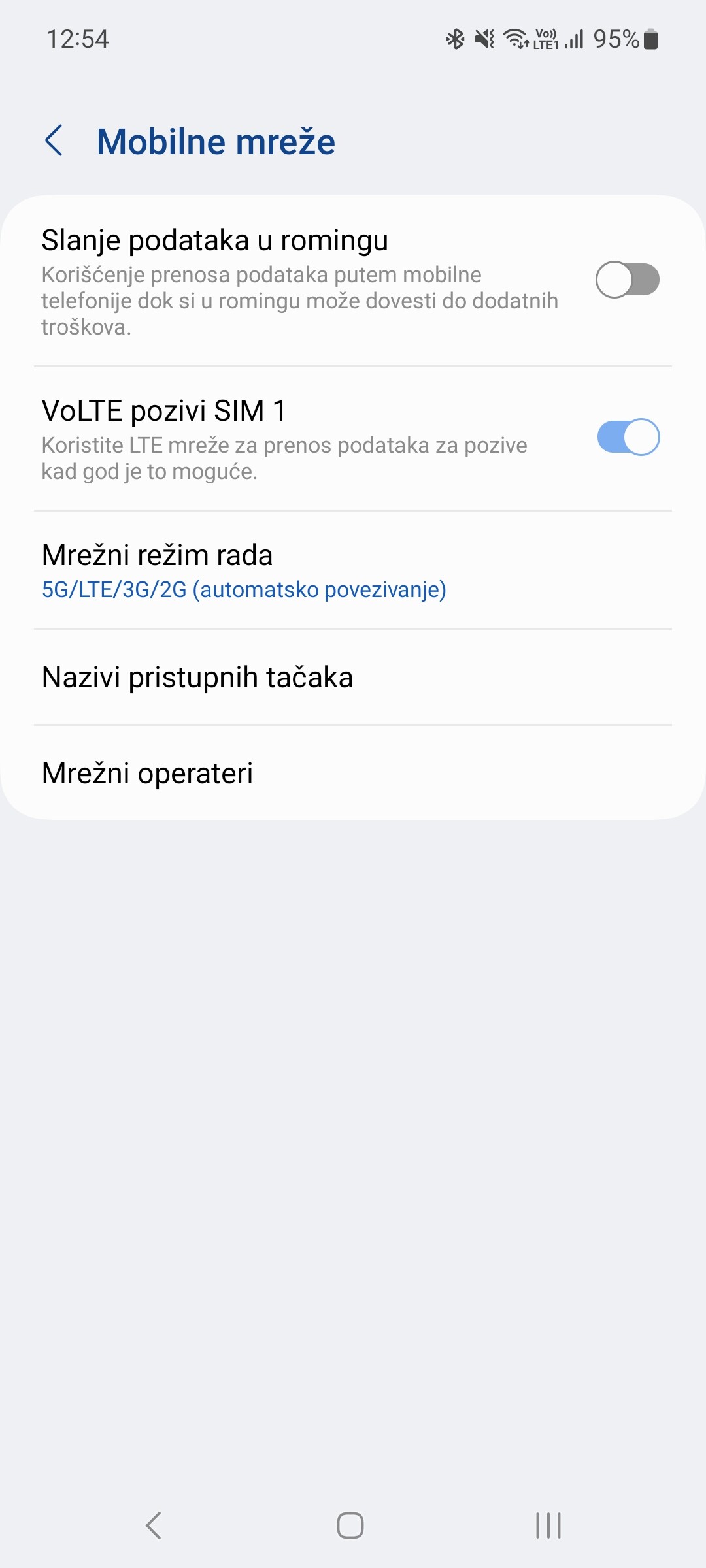Screen dimensions: 706x1568
Task: Turn off VoLTE pozivi SIM 1
Action: [x=628, y=437]
